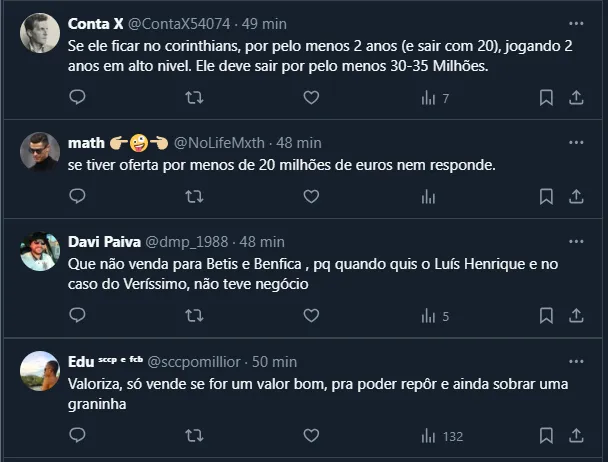The height and width of the screenshot is (462, 608).
Task: Share the tweet from @NoLifeMxth
Action: pos(576,197)
